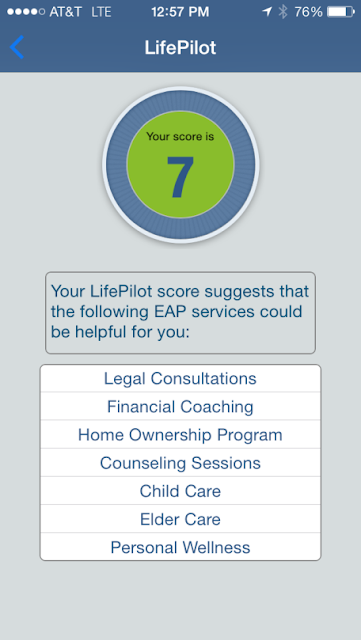Open Legal Consultations service
Viewport: 361px width, 640px height.
[x=180, y=378]
